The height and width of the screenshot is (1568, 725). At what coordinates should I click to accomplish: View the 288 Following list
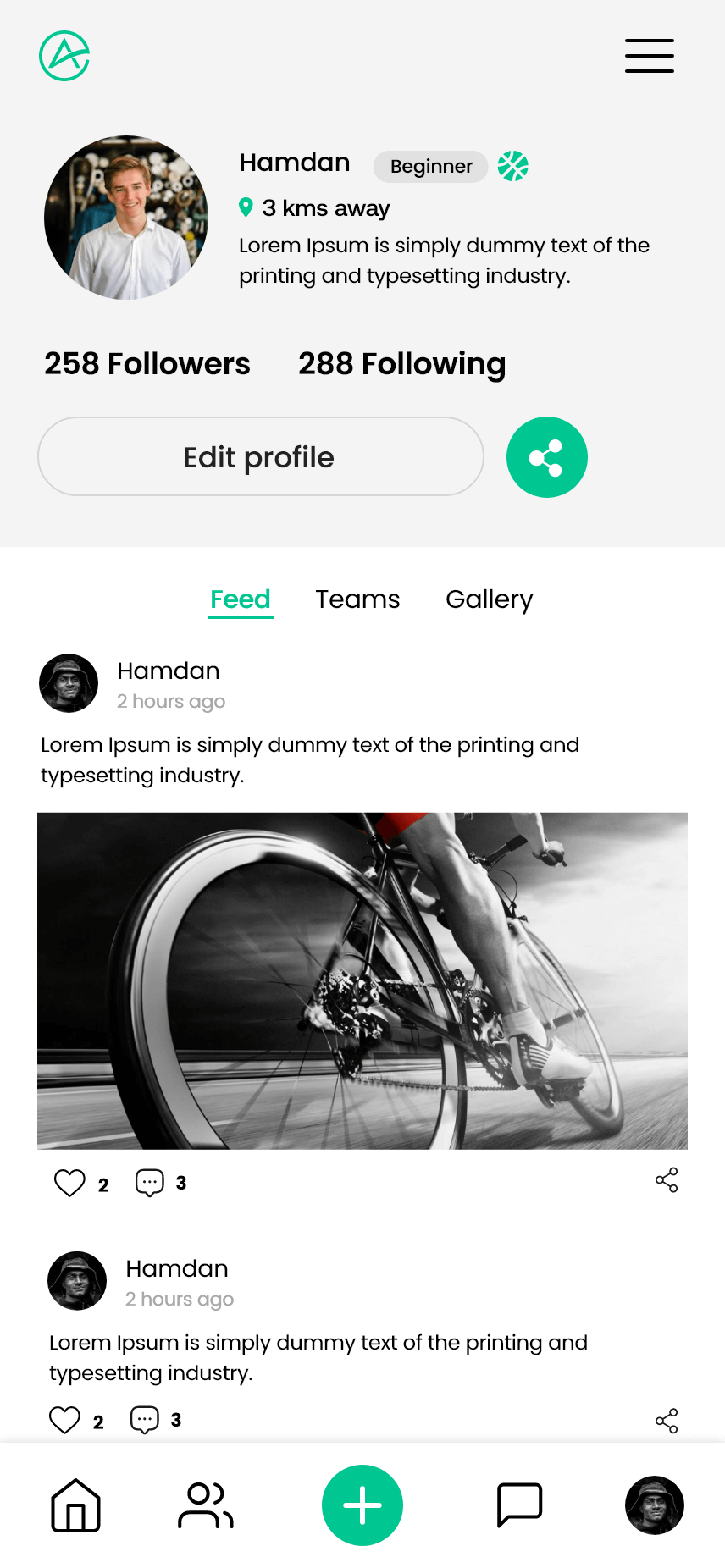(x=401, y=364)
